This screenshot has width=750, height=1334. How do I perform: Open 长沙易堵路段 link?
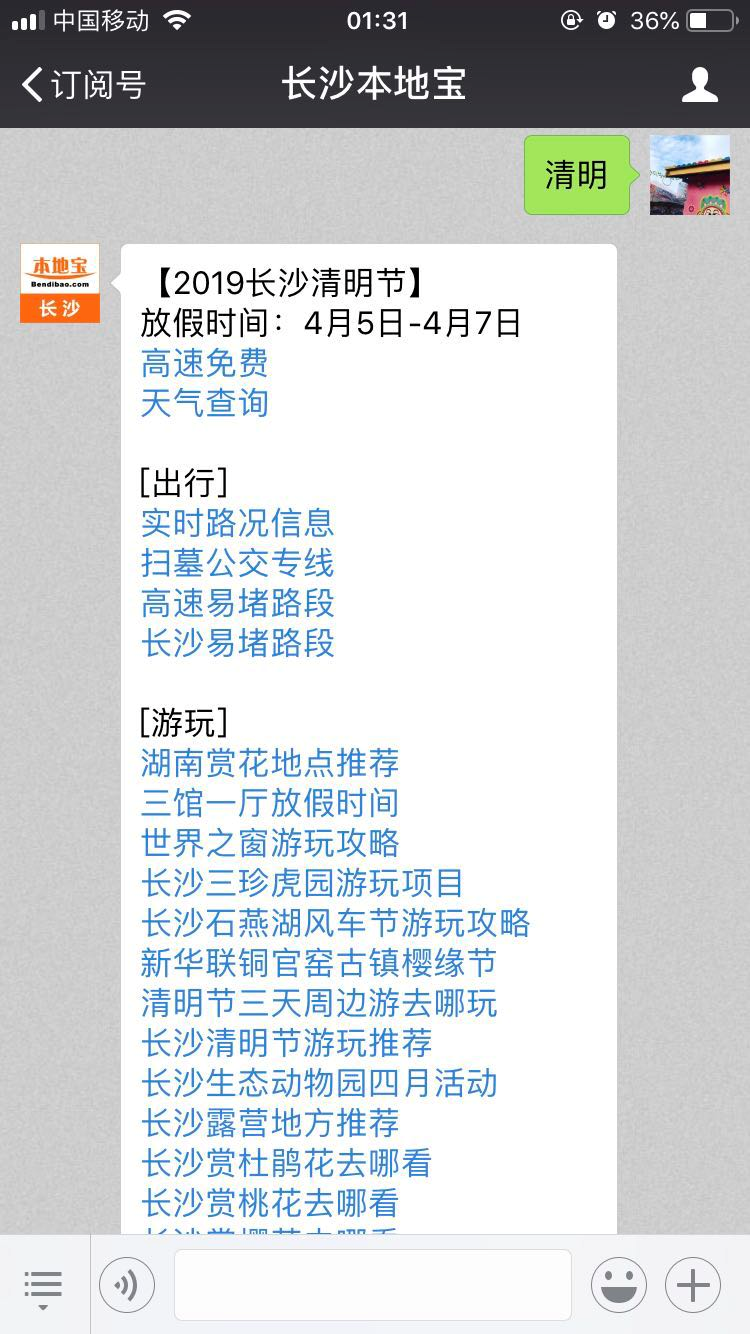pos(237,643)
